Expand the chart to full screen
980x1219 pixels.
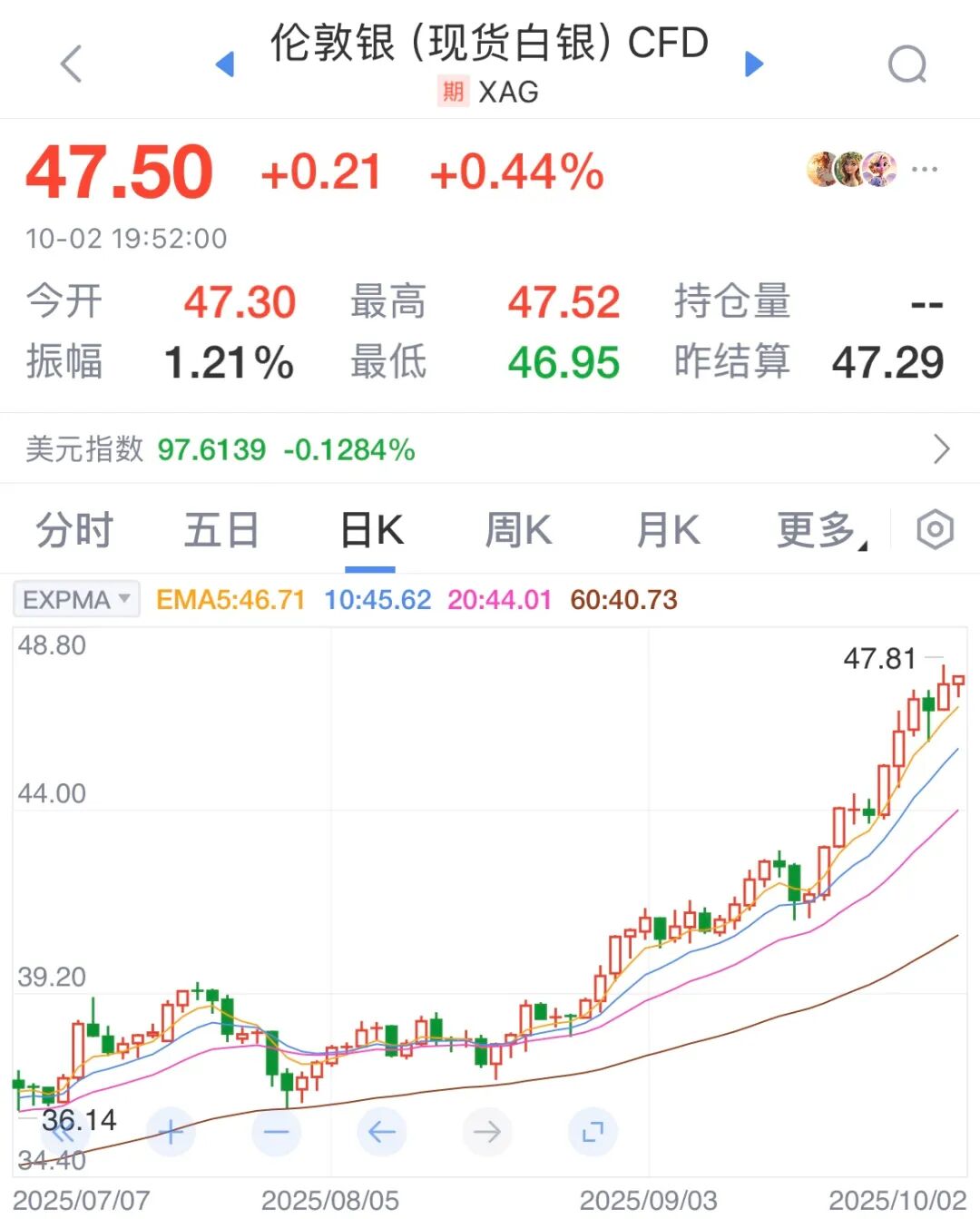pyautogui.click(x=593, y=1132)
